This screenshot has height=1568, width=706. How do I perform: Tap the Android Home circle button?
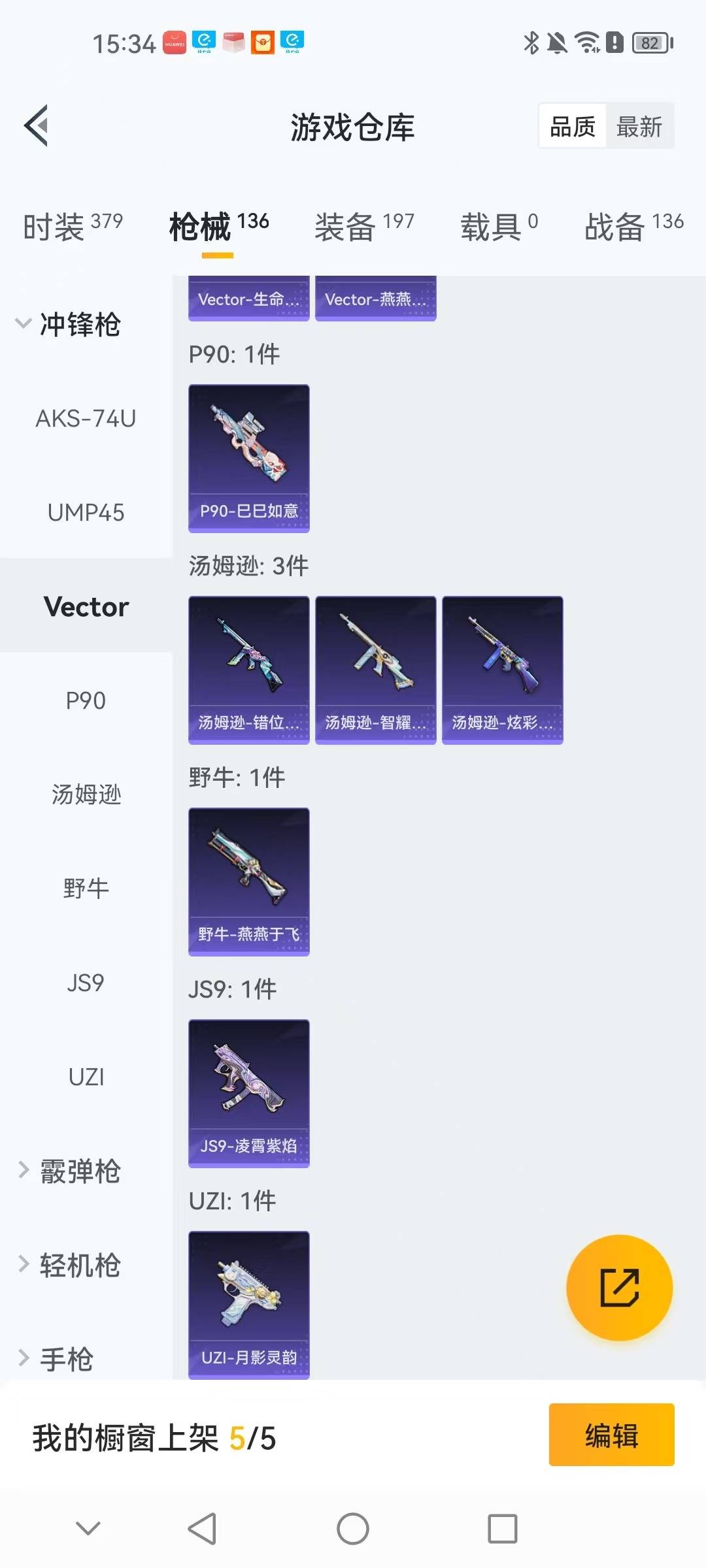point(353,1528)
